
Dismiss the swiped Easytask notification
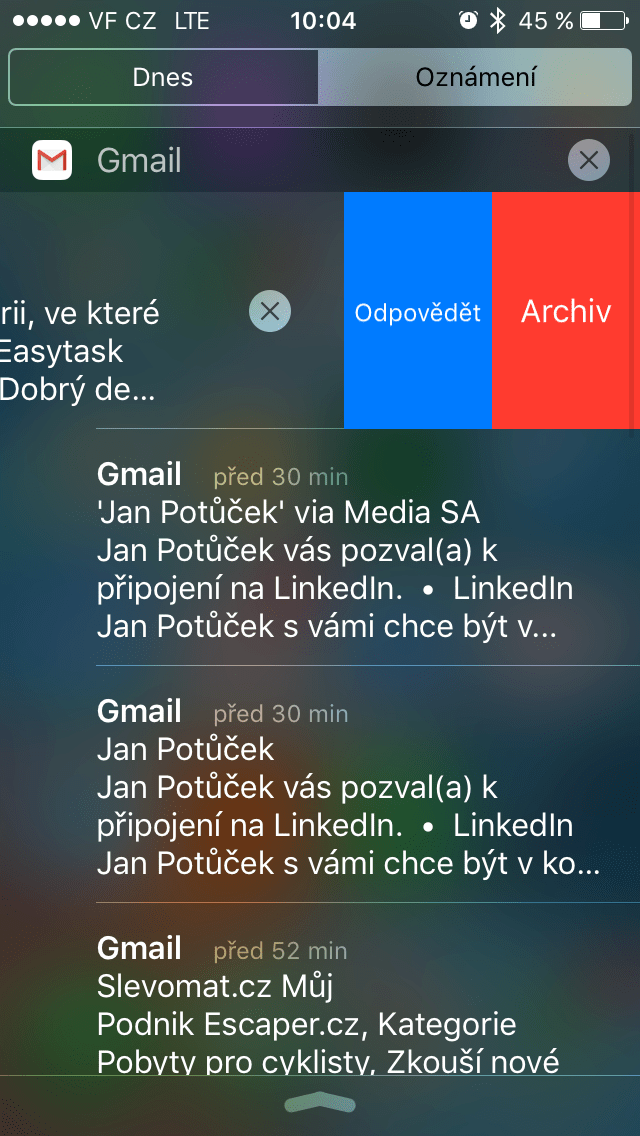click(x=270, y=312)
